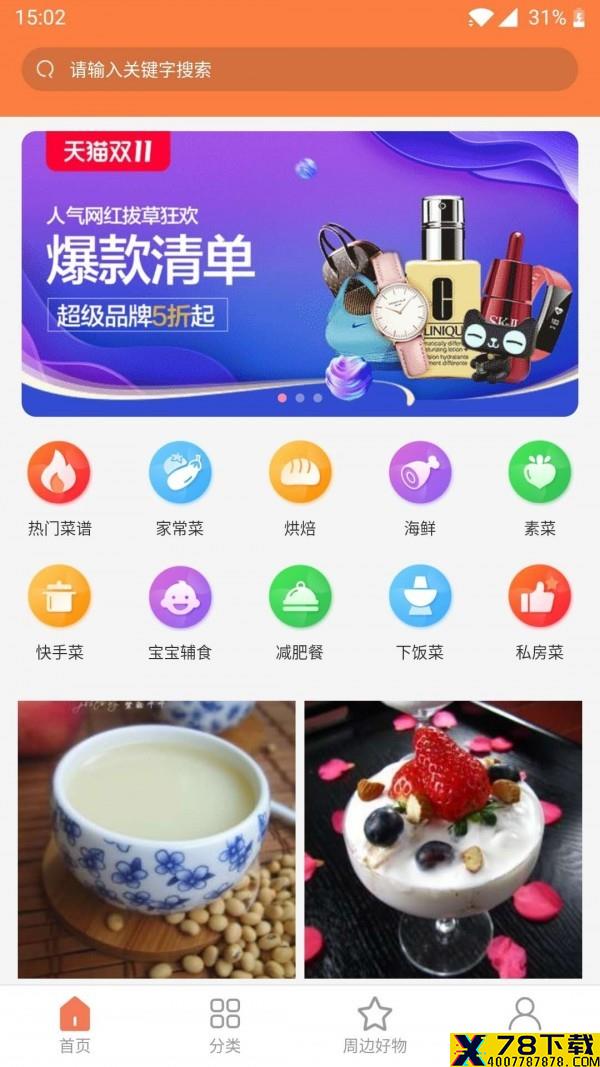Open the 天猫双11 promo banner
Screen dimensions: 600x1067
point(300,274)
